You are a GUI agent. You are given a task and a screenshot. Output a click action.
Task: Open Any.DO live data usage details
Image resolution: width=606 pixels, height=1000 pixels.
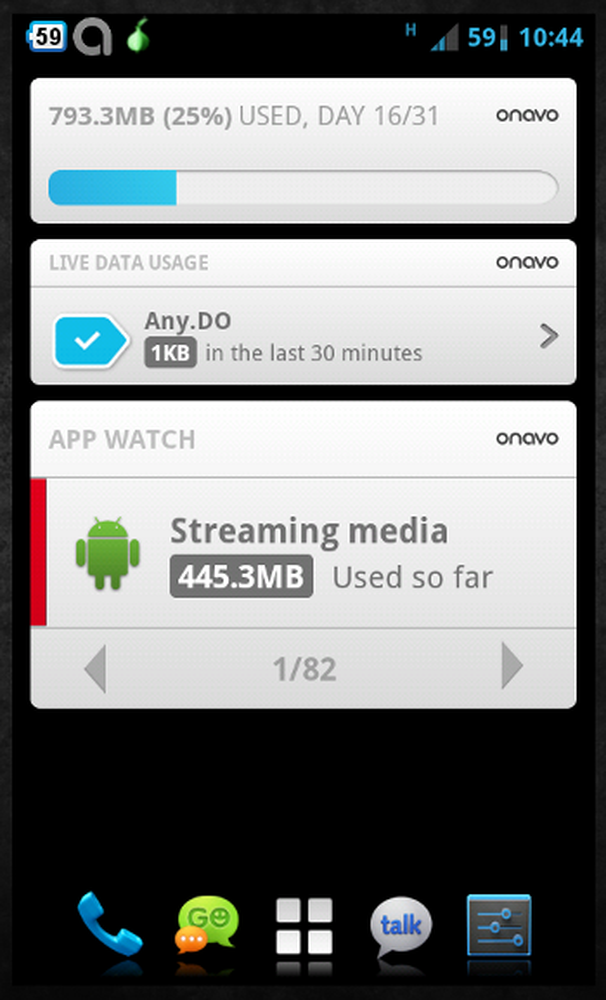coord(303,336)
